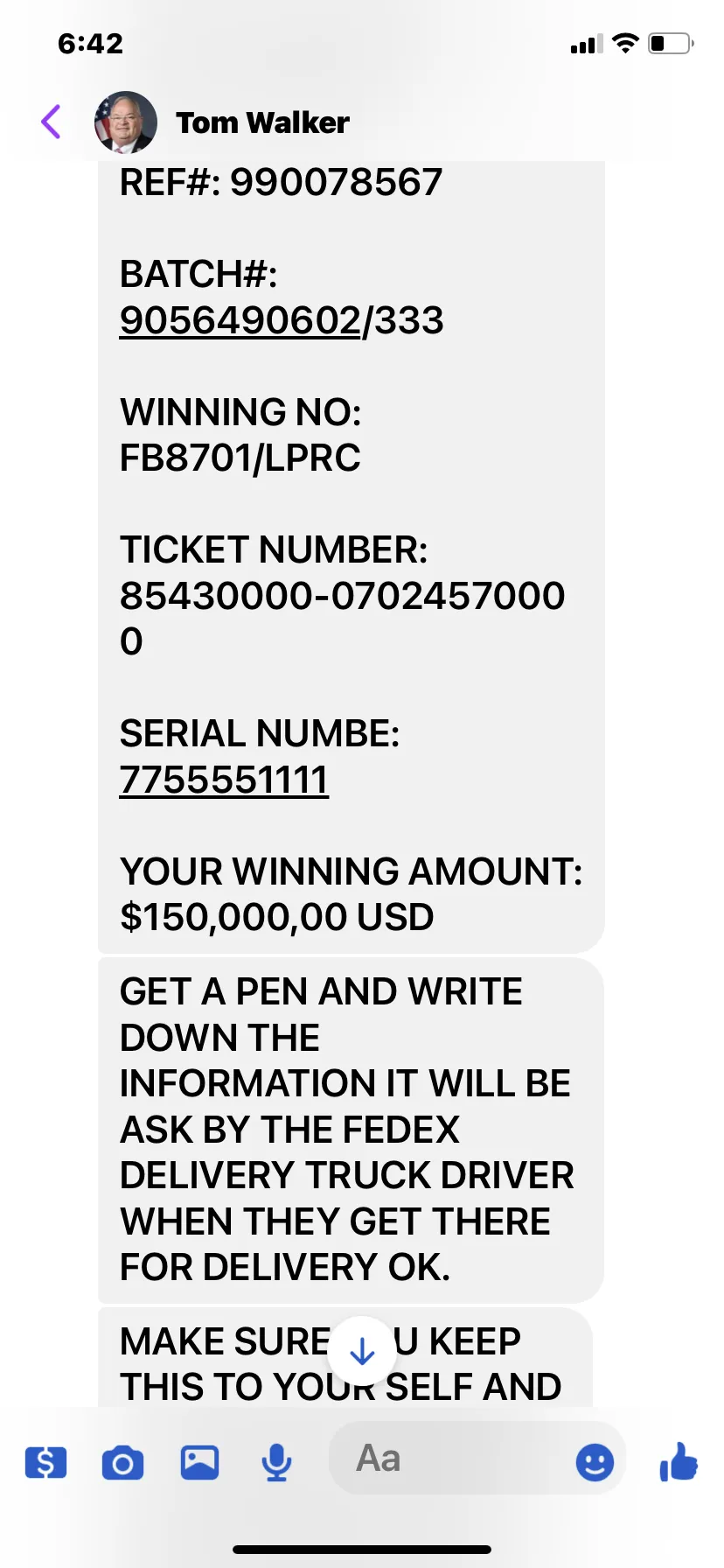
Task: Open Tom Walker's profile from the header
Action: click(x=222, y=122)
